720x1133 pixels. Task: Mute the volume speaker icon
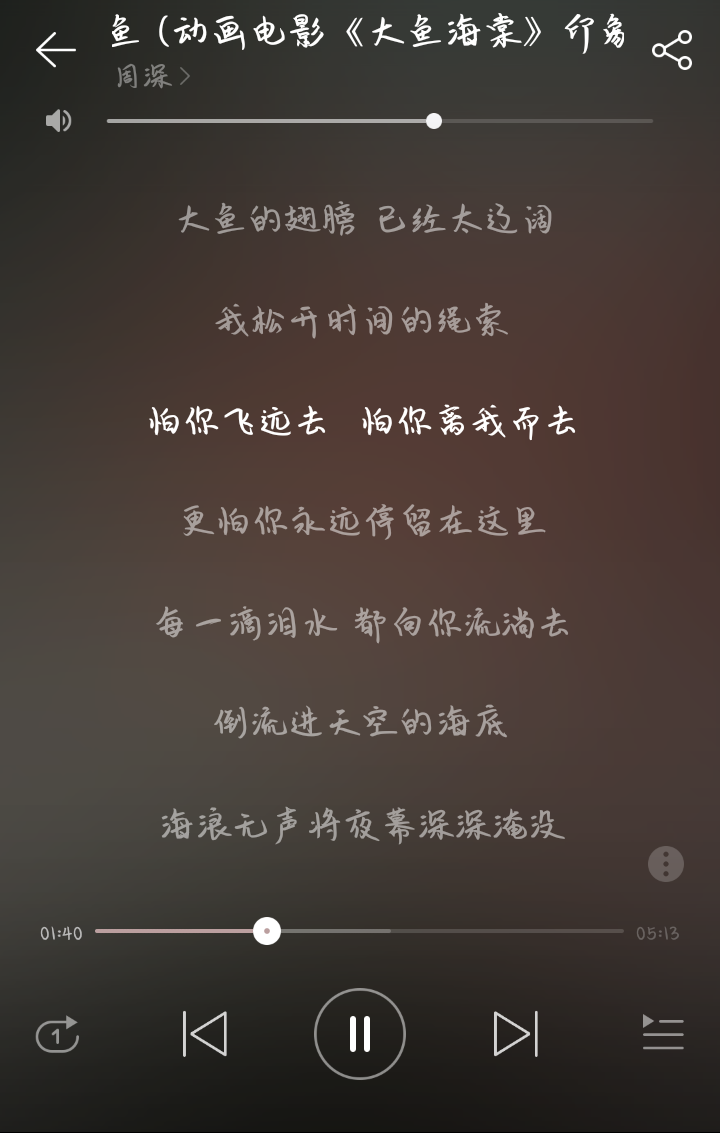[x=59, y=121]
